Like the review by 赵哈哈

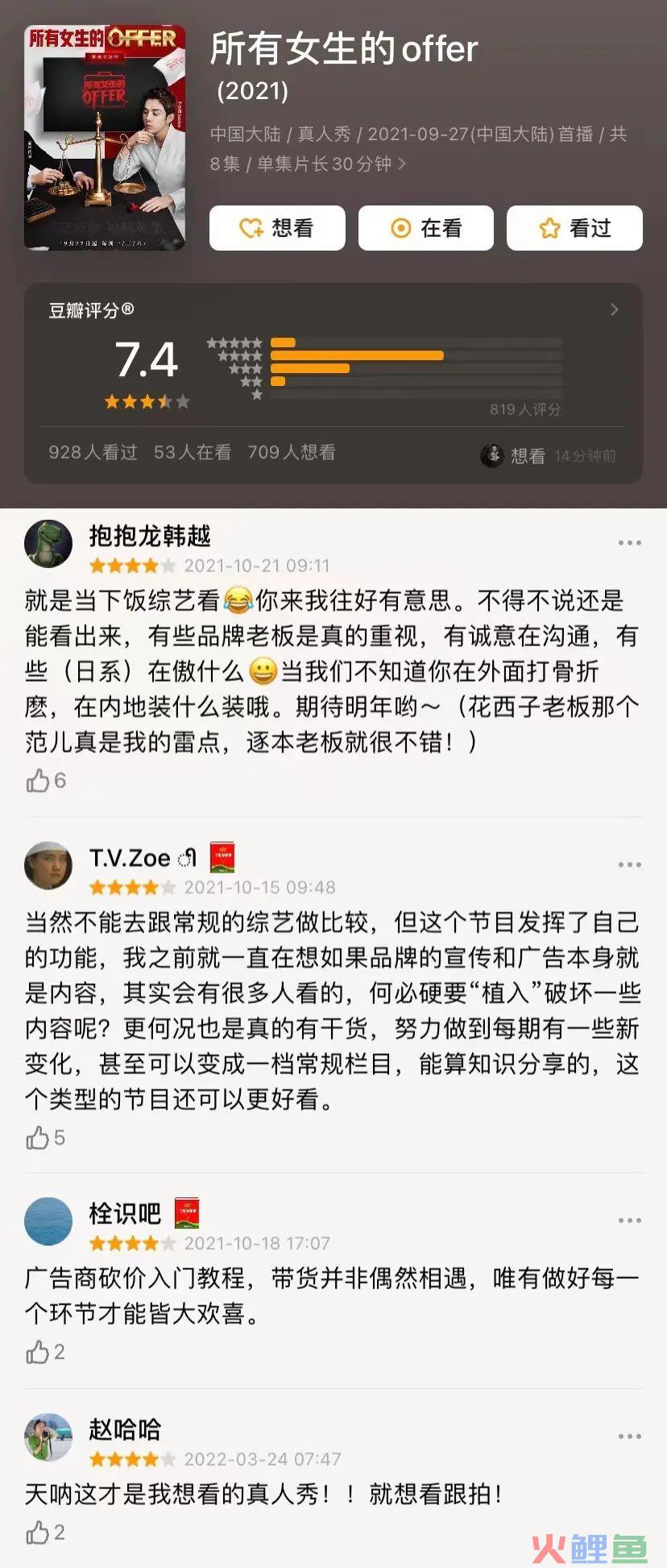(39, 1532)
